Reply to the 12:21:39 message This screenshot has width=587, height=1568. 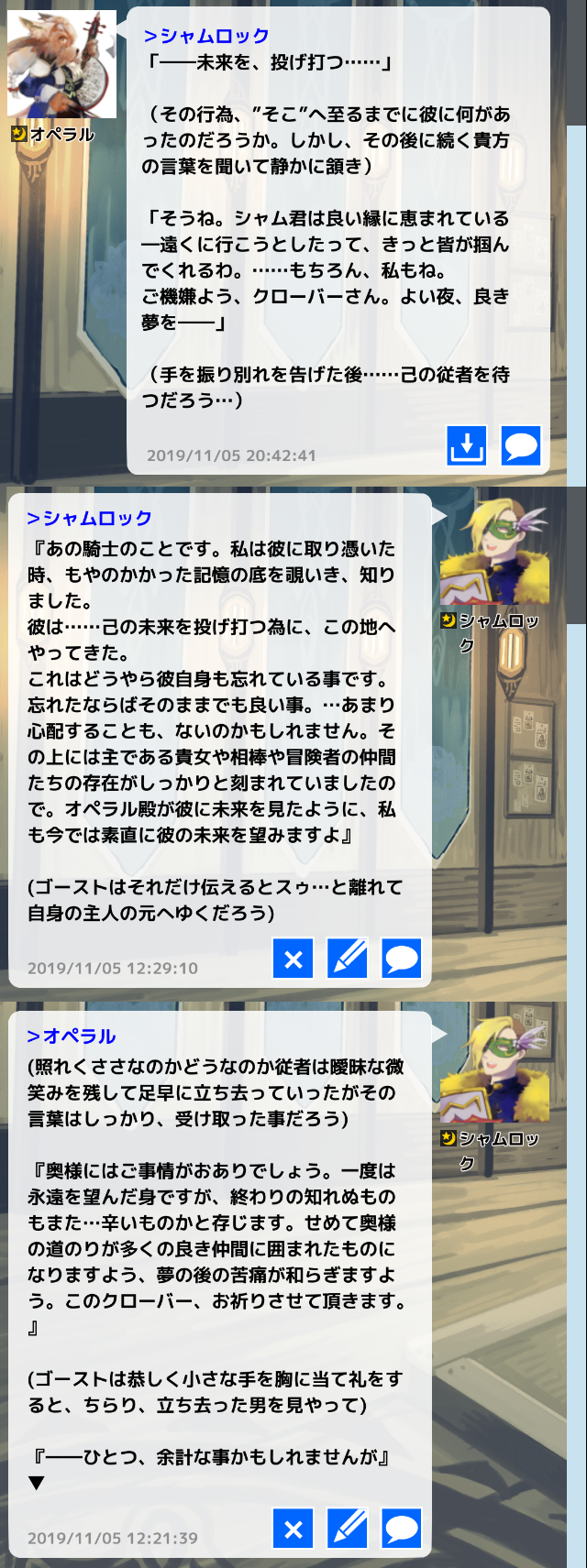click(x=401, y=1528)
